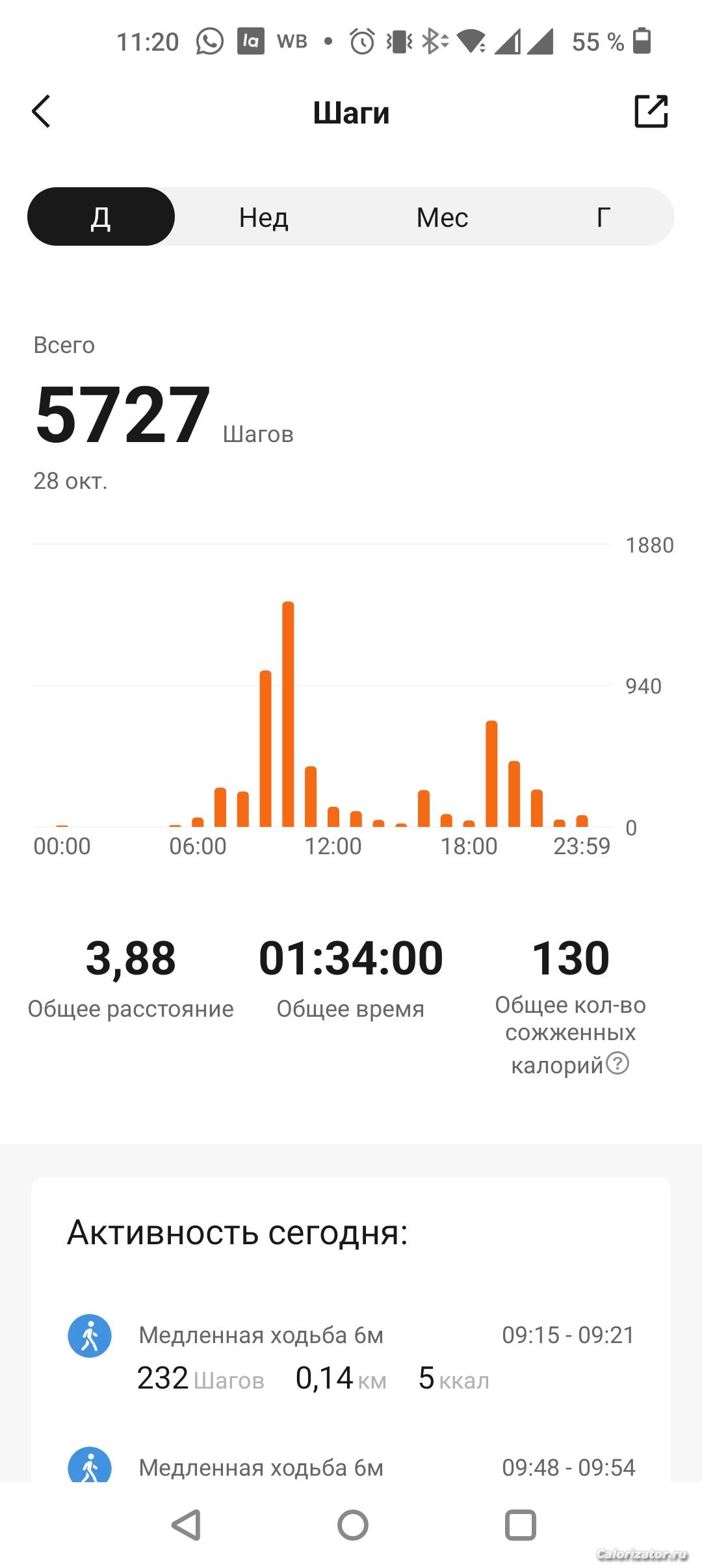The width and height of the screenshot is (702, 1568).
Task: Tap the system home button
Action: 353,1525
